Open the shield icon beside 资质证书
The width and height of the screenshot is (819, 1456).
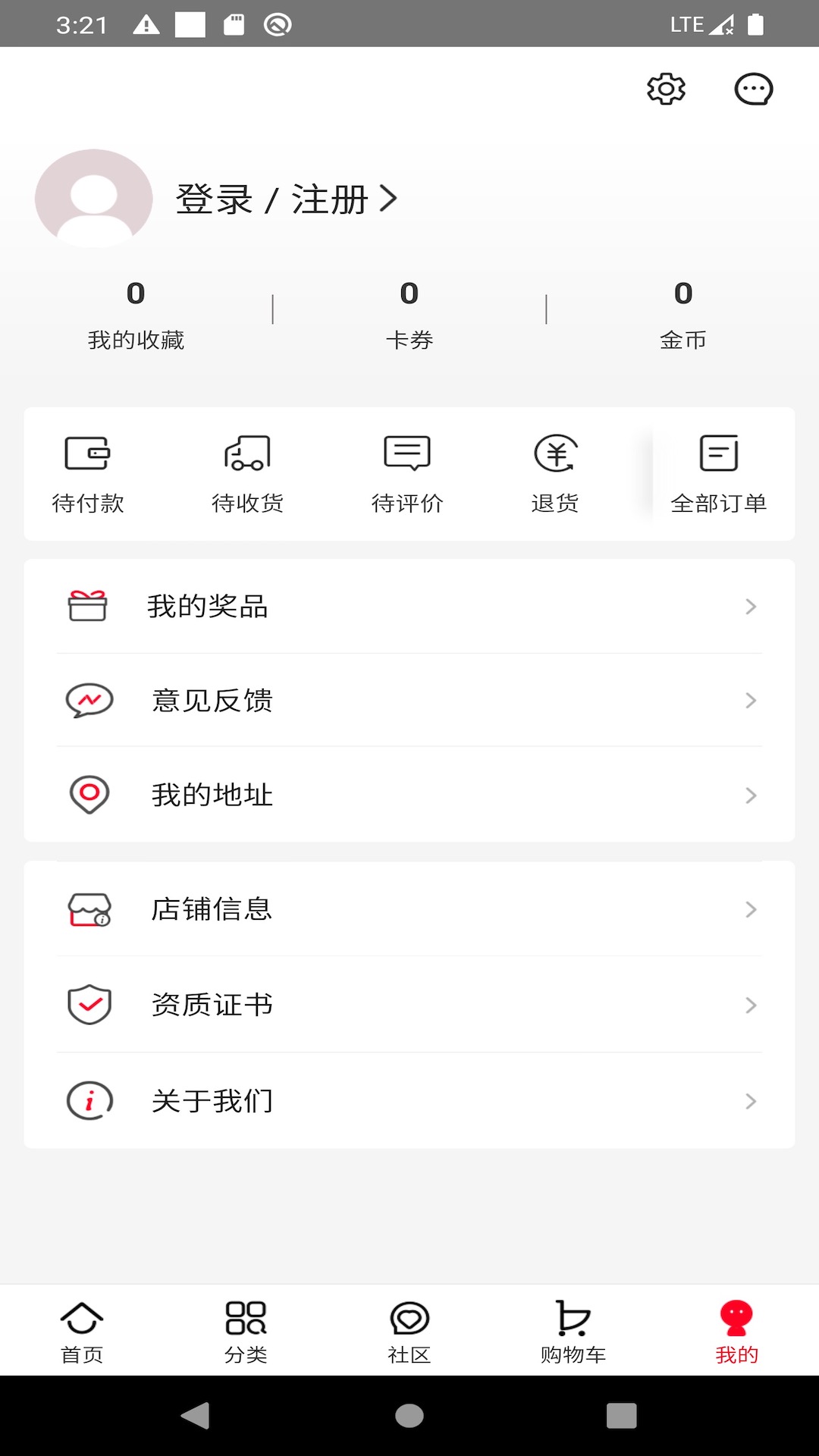pyautogui.click(x=89, y=1005)
